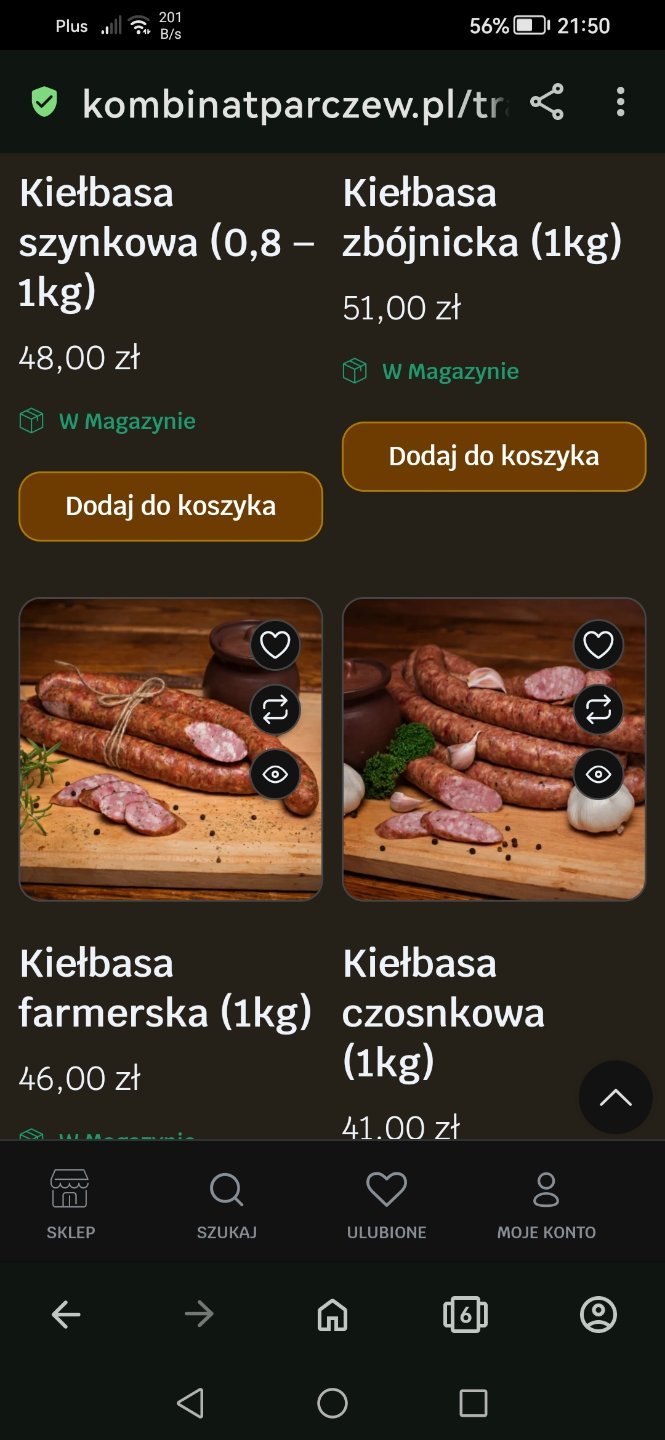The image size is (665, 1440).
Task: Open the browser tab switcher
Action: (465, 1315)
